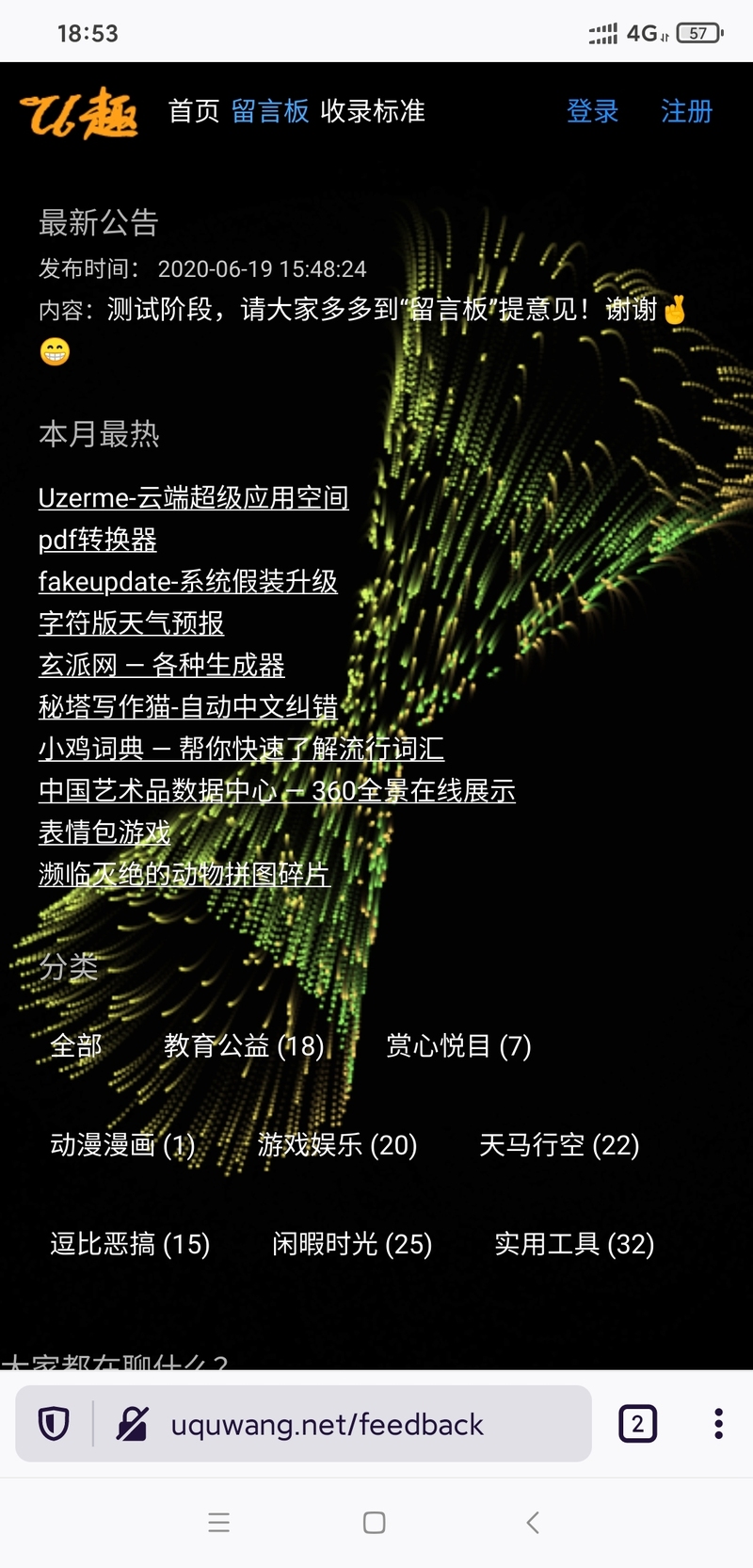Go to 首页 in the top nav
The image size is (753, 1568).
tap(194, 111)
